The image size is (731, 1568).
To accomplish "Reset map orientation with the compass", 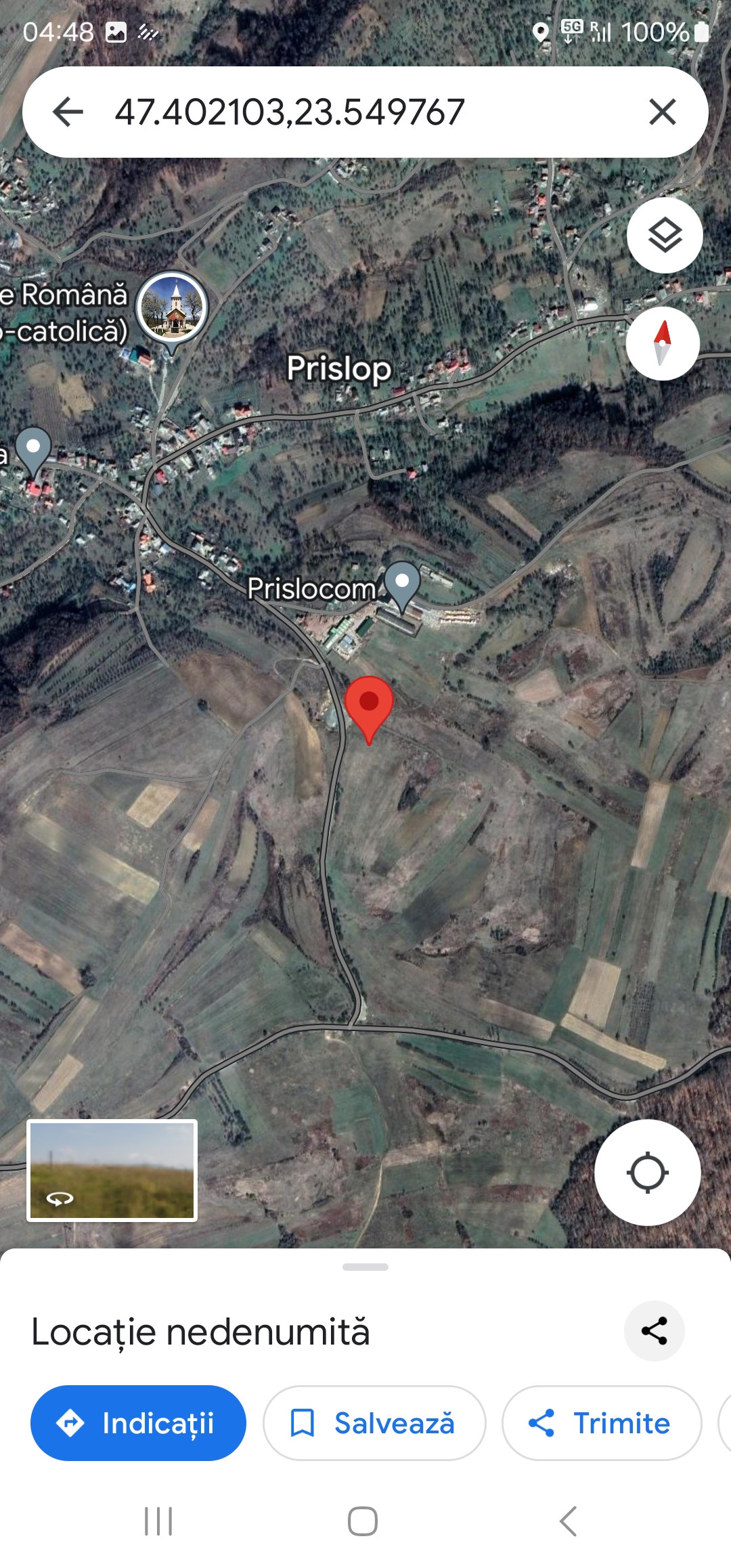I will point(662,343).
